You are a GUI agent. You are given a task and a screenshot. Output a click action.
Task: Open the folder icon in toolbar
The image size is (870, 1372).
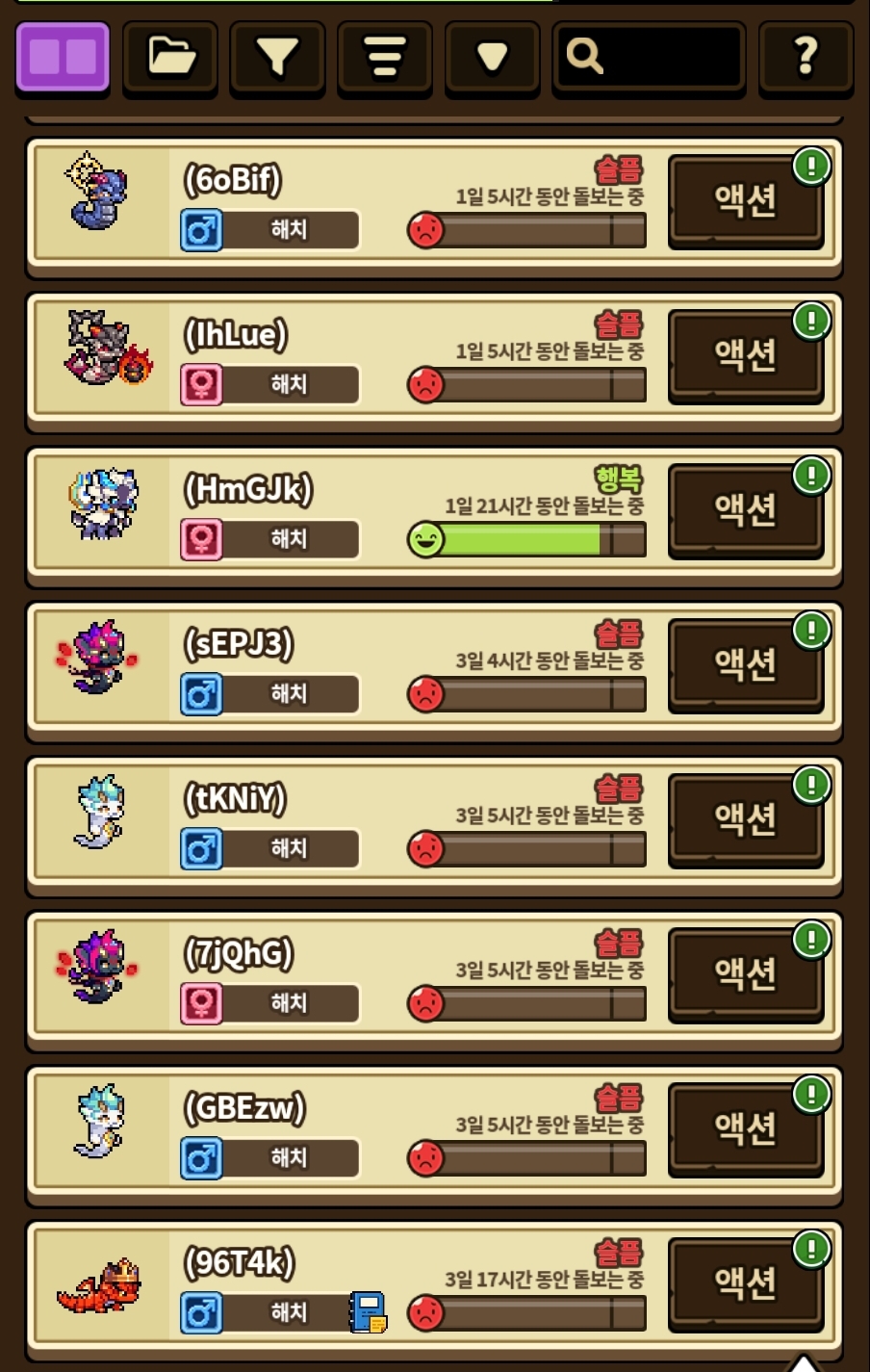click(x=170, y=58)
